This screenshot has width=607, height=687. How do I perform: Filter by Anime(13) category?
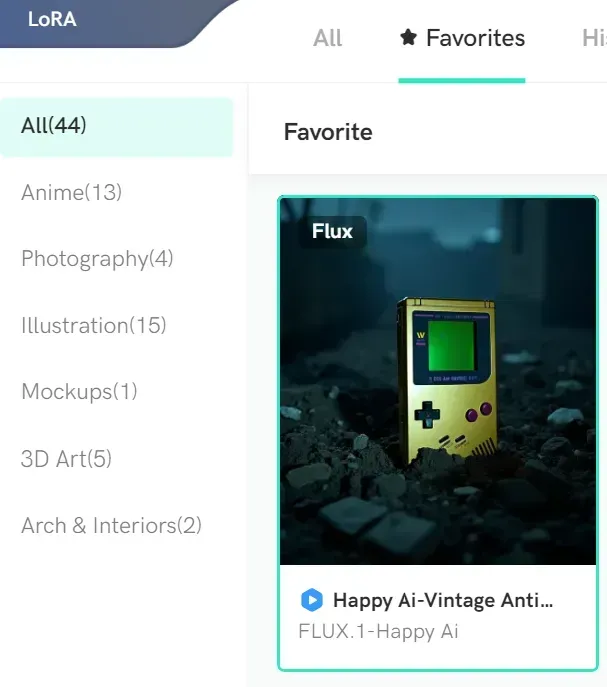[x=71, y=192]
